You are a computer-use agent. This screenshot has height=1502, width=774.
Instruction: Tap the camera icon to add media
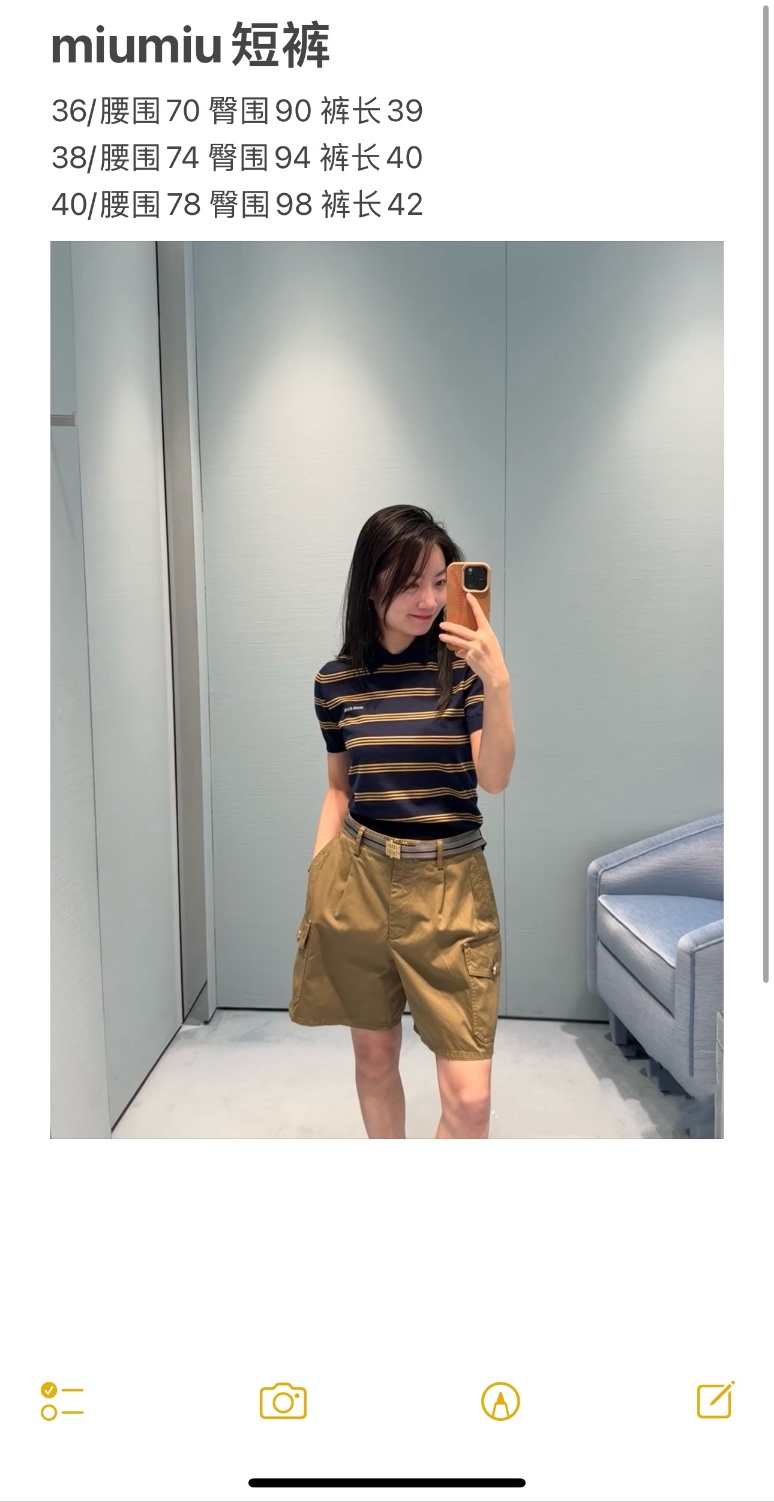(283, 1401)
